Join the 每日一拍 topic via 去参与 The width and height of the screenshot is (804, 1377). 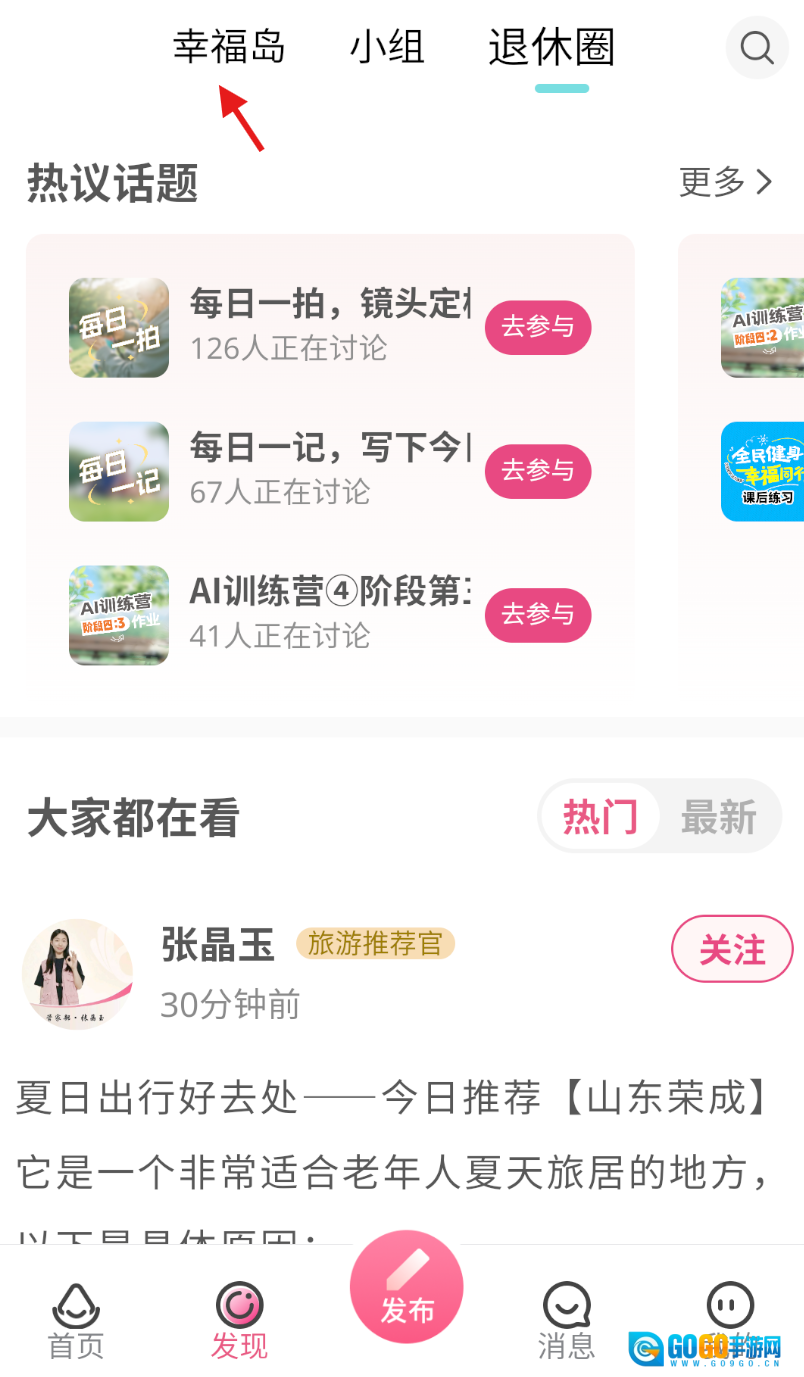pos(537,327)
